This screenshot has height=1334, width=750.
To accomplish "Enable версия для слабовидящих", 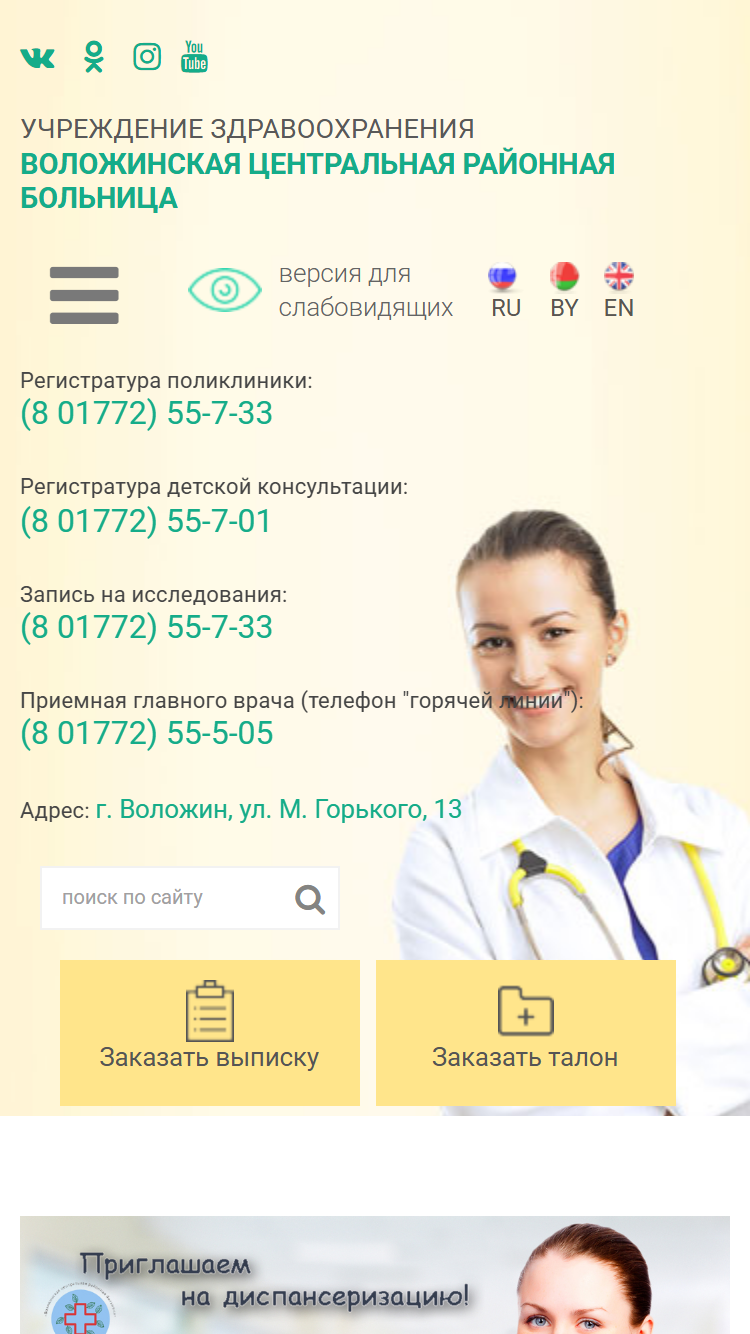I will 321,291.
